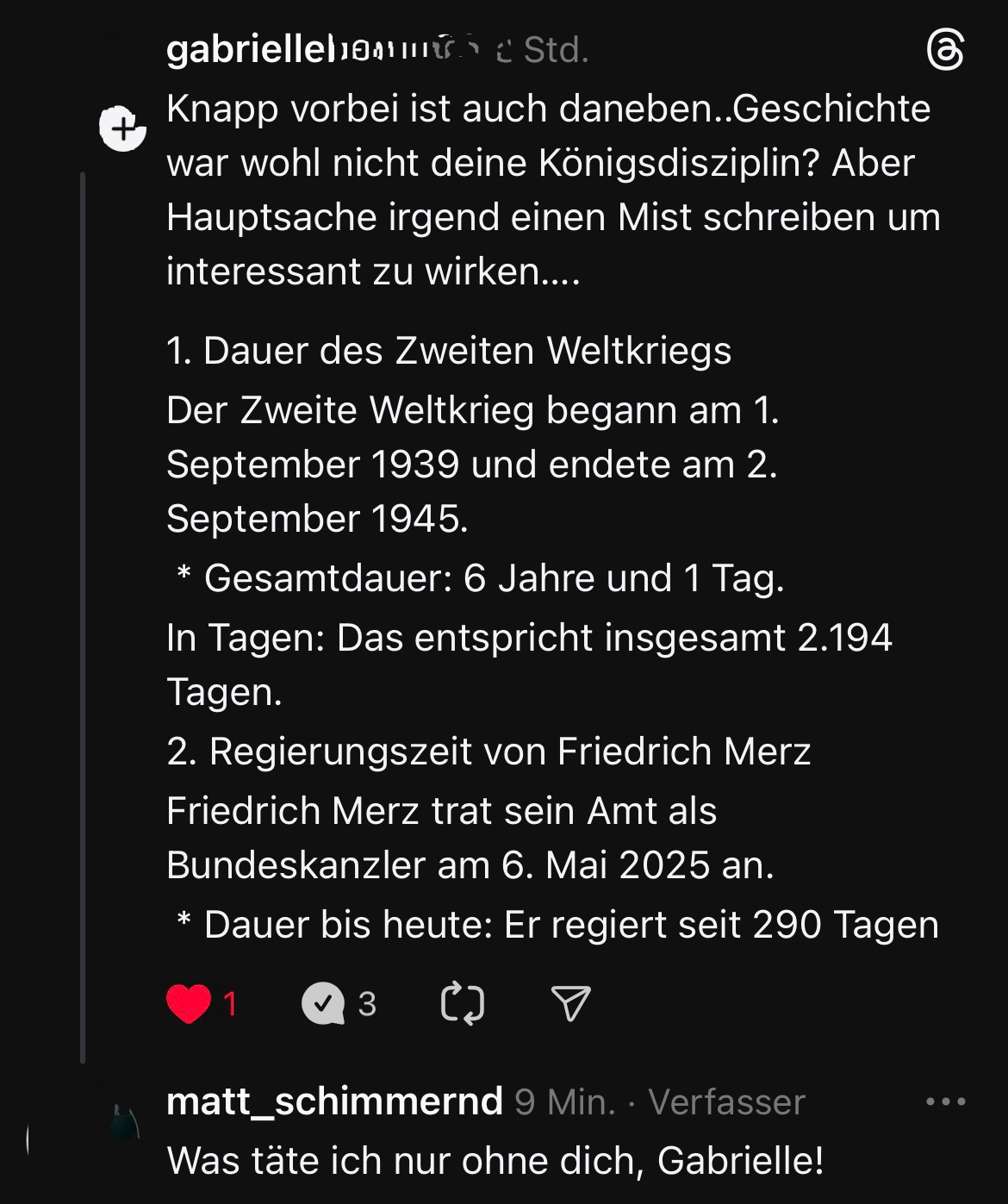Open Gabrielle's profile from her username
Viewport: 1008px width, 1204px height.
pos(250,50)
